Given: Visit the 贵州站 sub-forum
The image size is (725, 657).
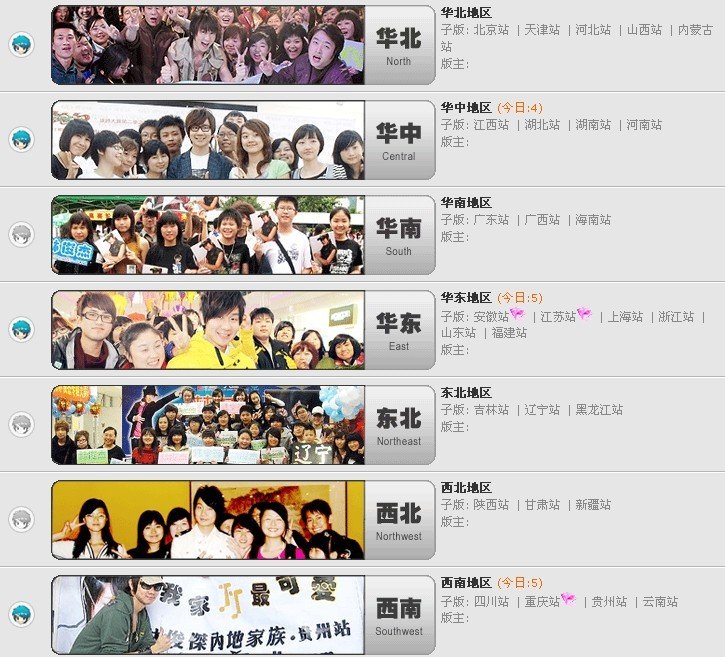Looking at the screenshot, I should click(609, 602).
